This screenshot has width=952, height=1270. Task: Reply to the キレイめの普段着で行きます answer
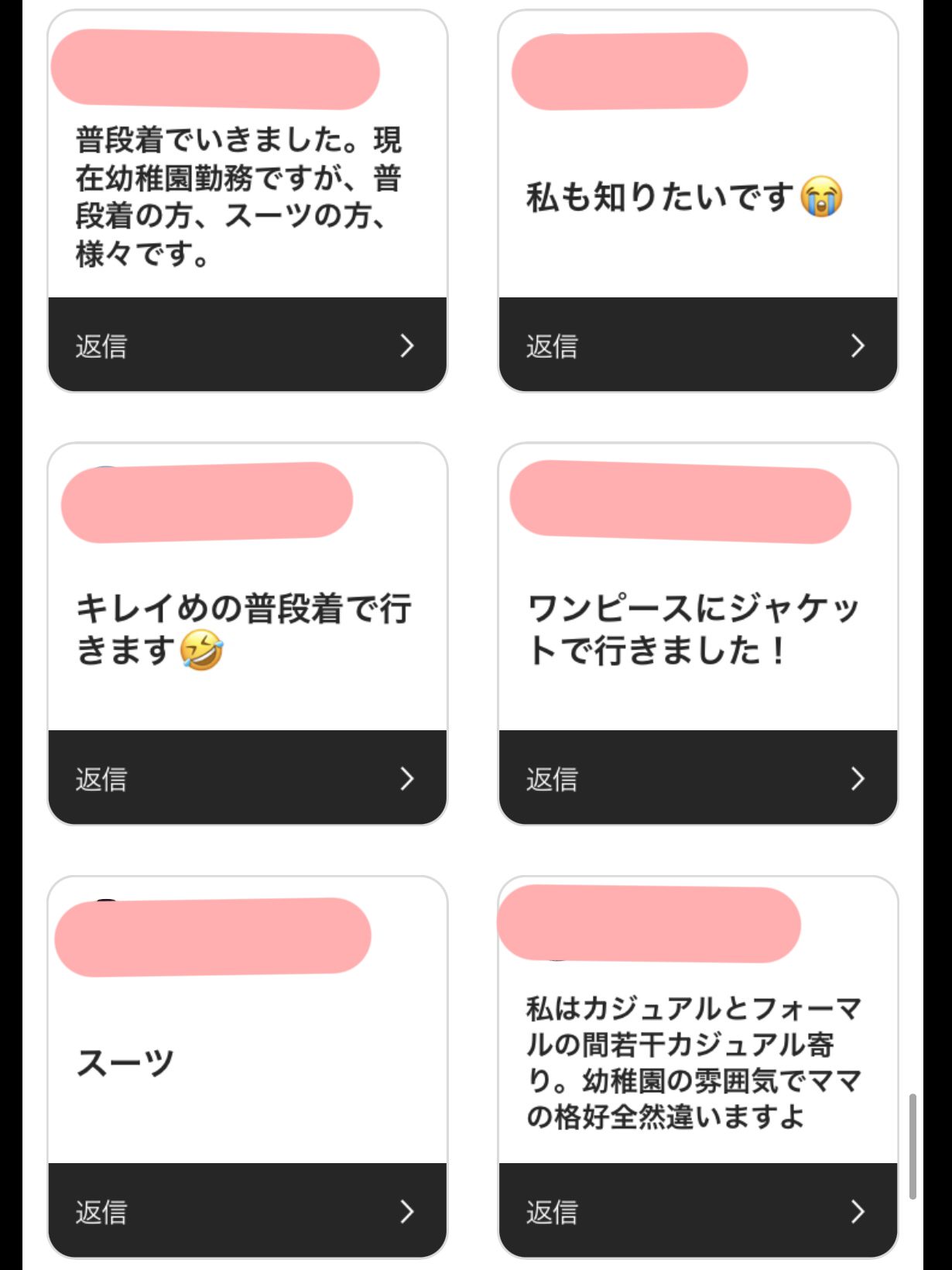click(x=247, y=777)
